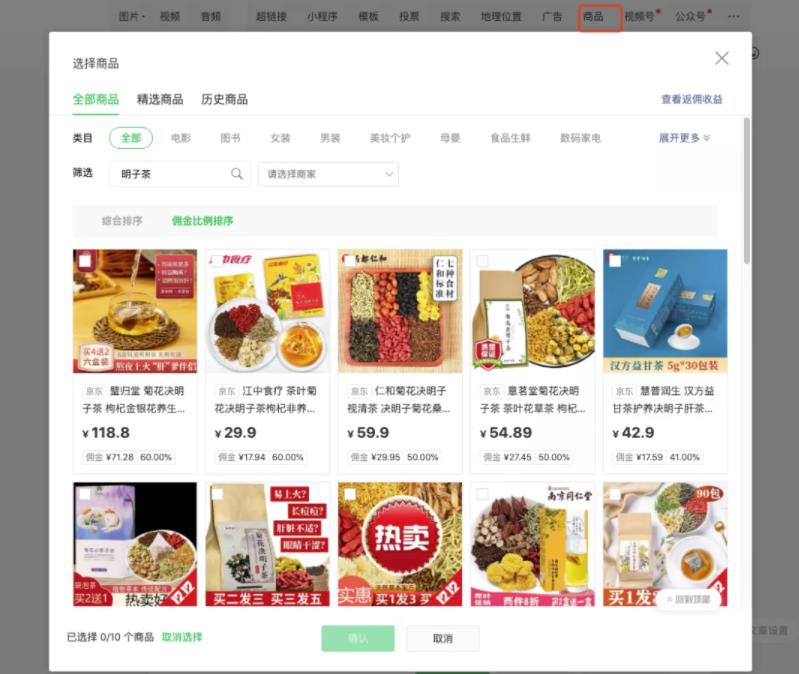799x674 pixels.
Task: Check the box on 意茗堂菊花决明子茶 product
Action: (483, 261)
